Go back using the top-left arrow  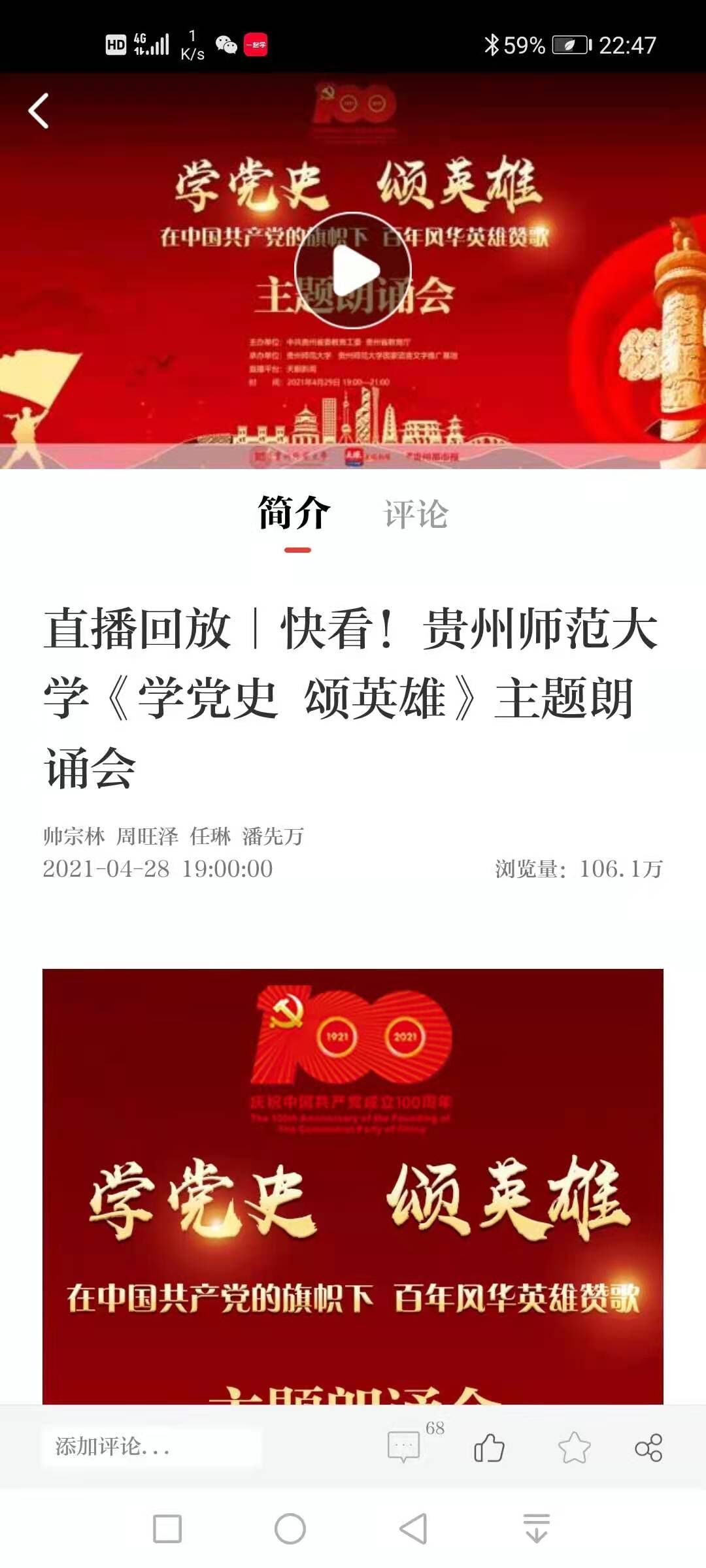pyautogui.click(x=39, y=111)
